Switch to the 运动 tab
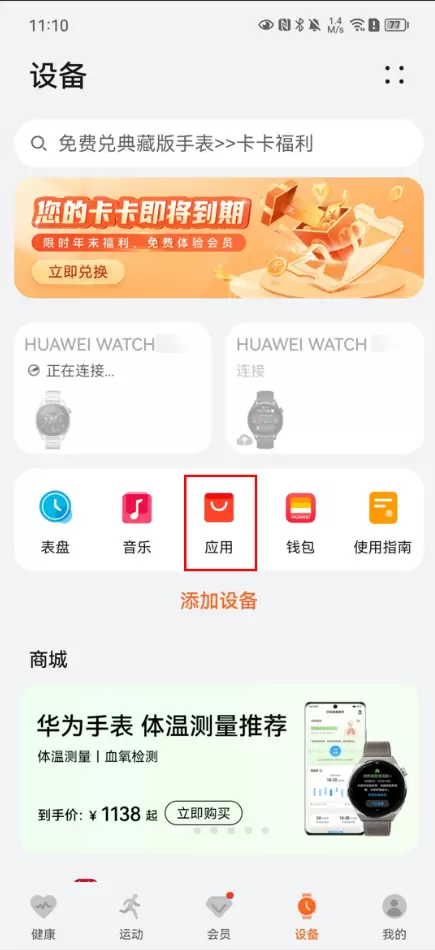The width and height of the screenshot is (435, 950). point(131,915)
